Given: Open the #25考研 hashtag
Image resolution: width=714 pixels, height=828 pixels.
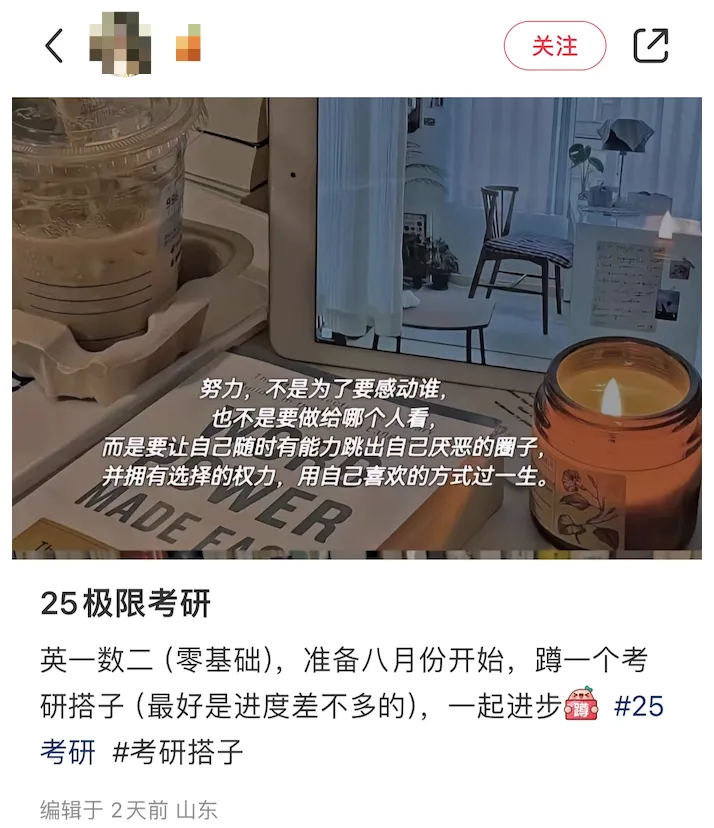Looking at the screenshot, I should click(x=637, y=707).
